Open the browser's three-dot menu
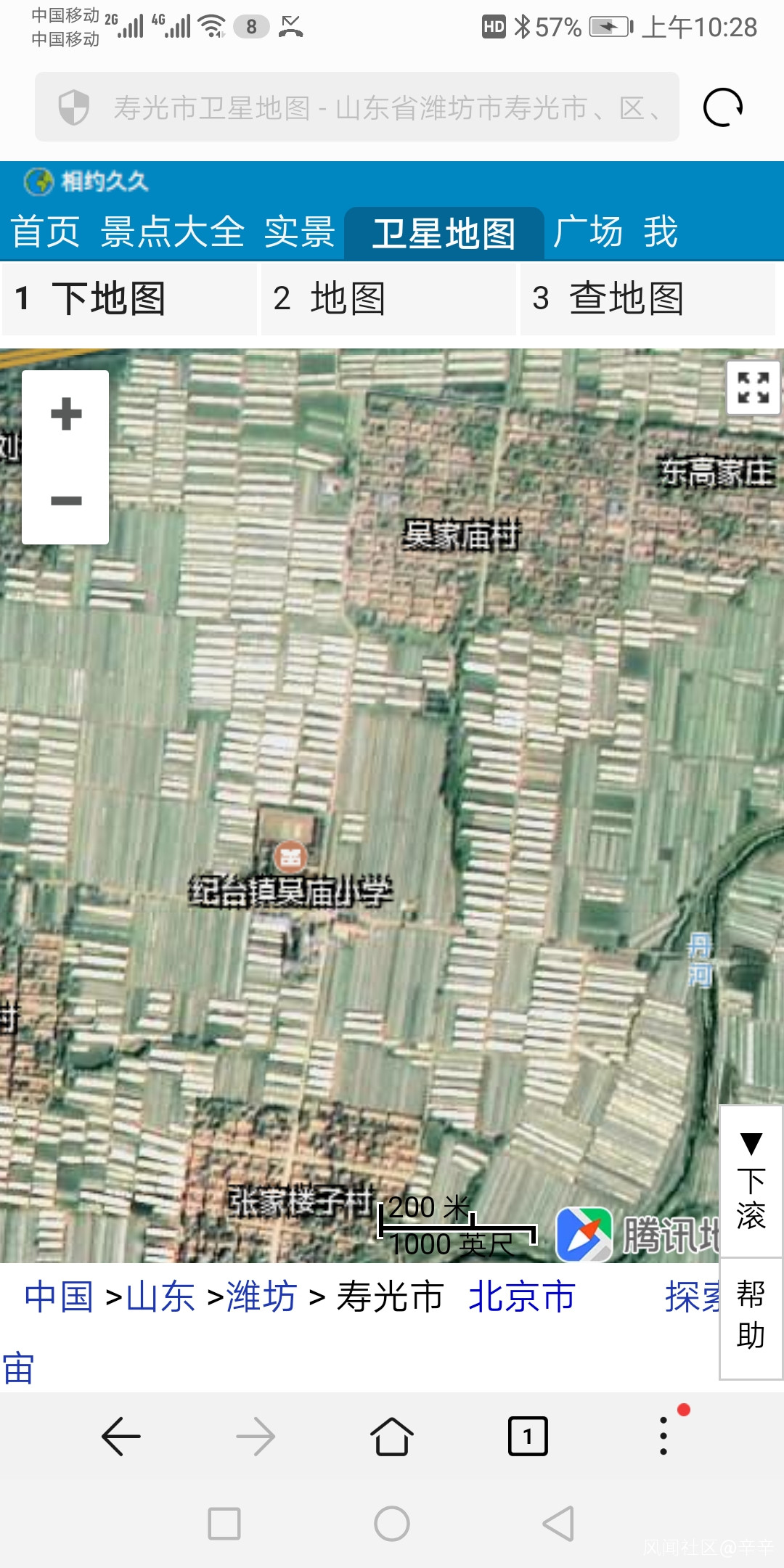This screenshot has height=1568, width=784. point(663,1436)
